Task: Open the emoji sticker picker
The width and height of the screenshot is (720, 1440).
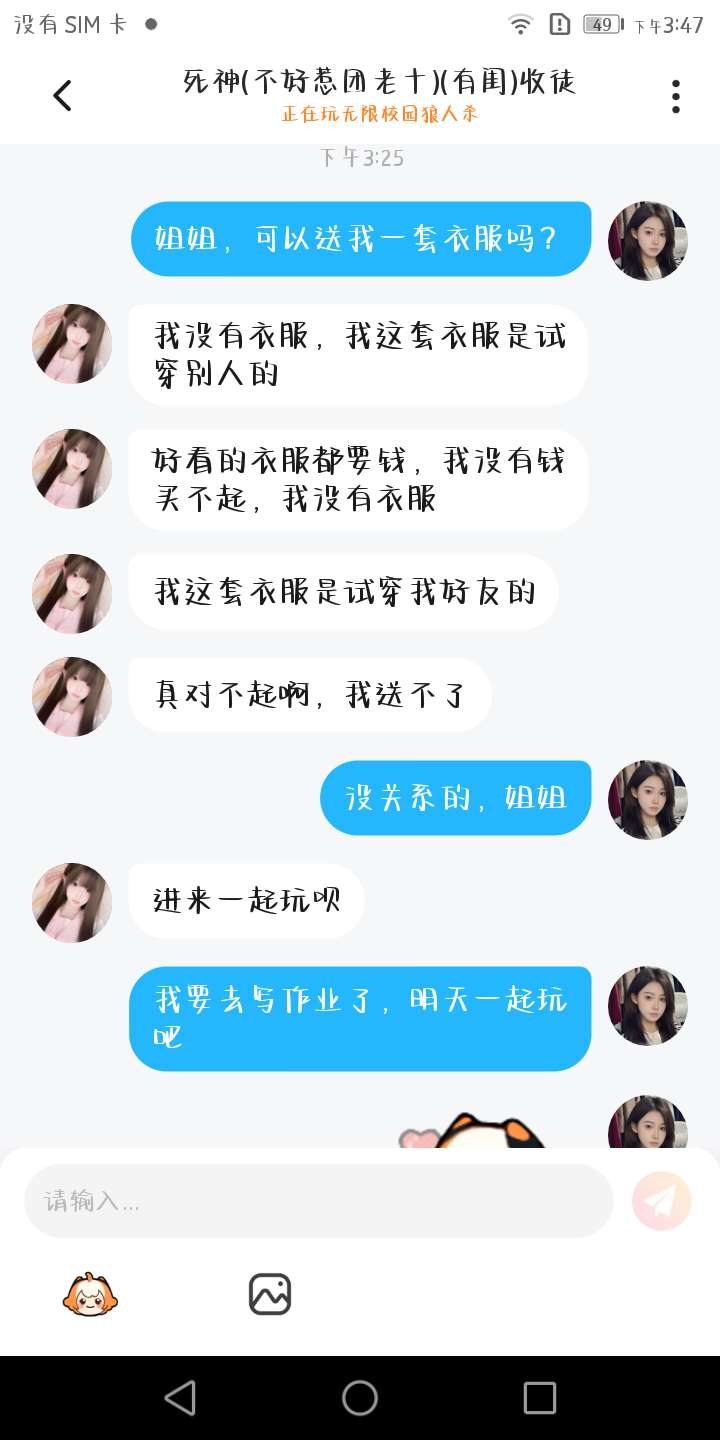Action: coord(91,1295)
